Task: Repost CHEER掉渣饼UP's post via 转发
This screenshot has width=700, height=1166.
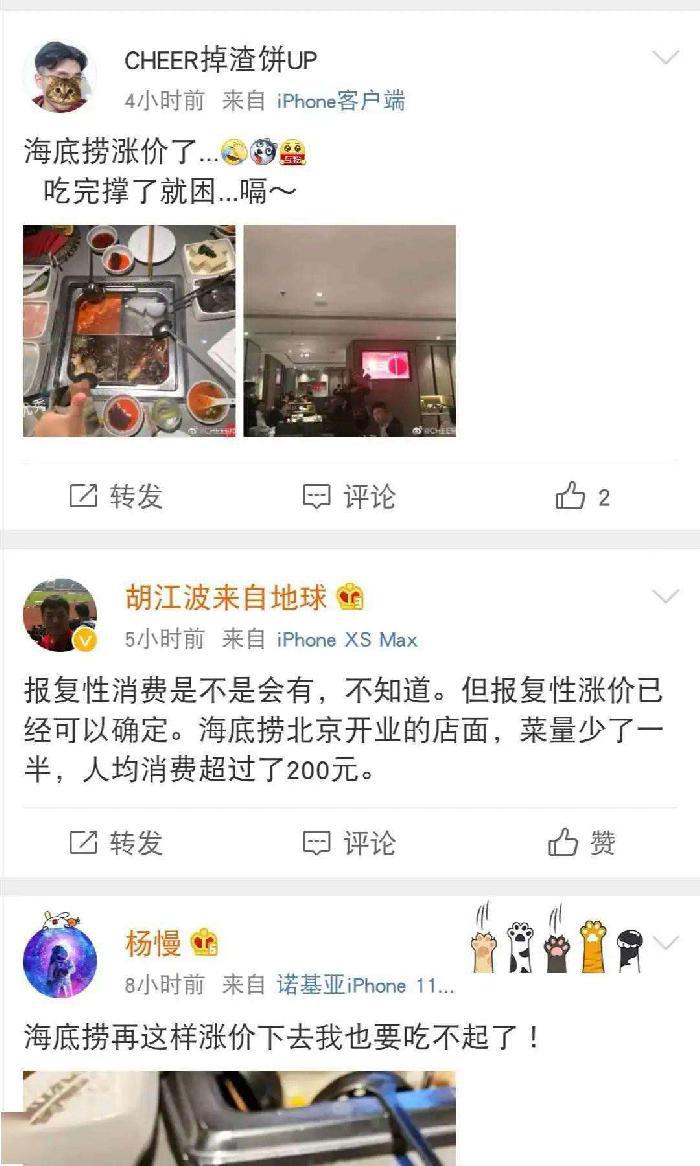Action: (116, 497)
